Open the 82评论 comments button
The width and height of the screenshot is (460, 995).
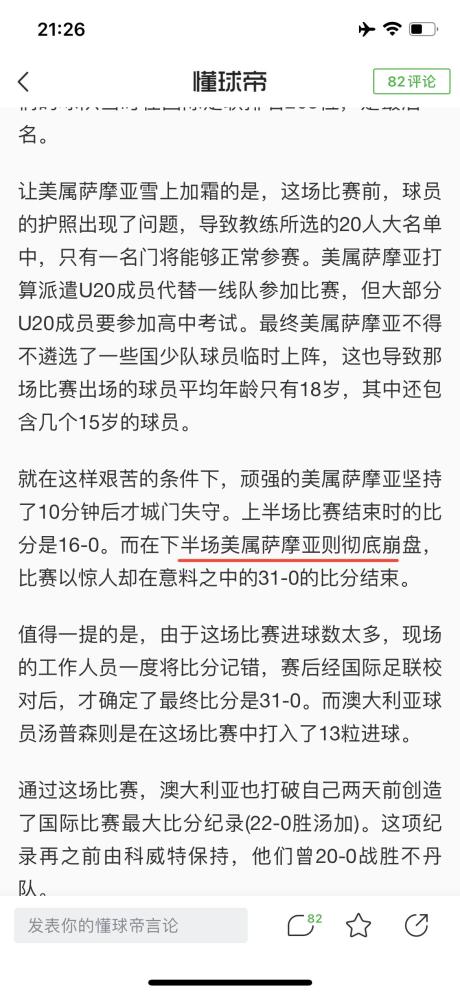[412, 82]
